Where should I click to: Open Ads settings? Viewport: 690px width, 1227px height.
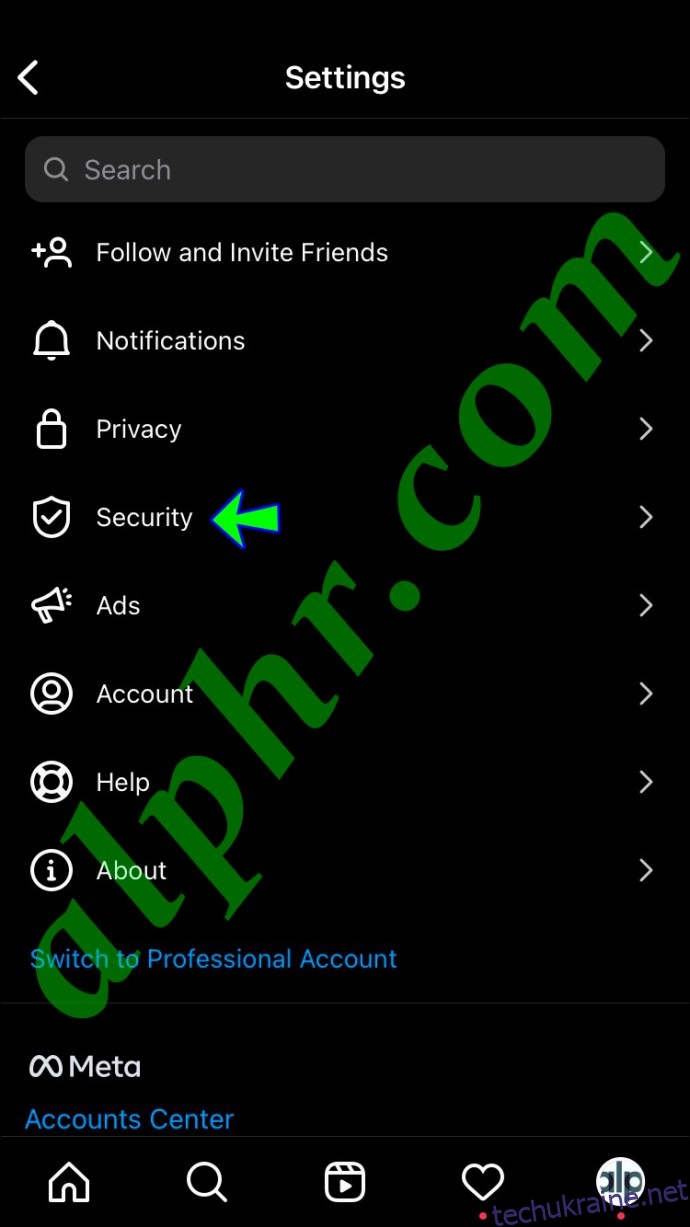(345, 605)
